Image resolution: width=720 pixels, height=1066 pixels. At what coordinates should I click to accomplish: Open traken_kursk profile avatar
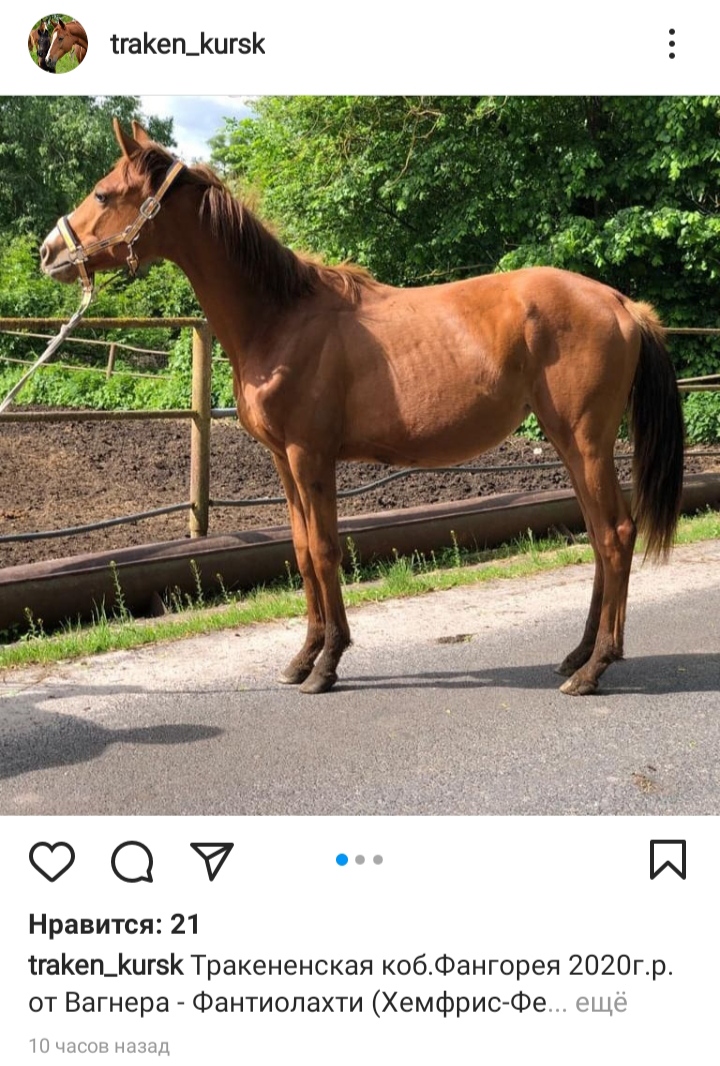pyautogui.click(x=58, y=44)
